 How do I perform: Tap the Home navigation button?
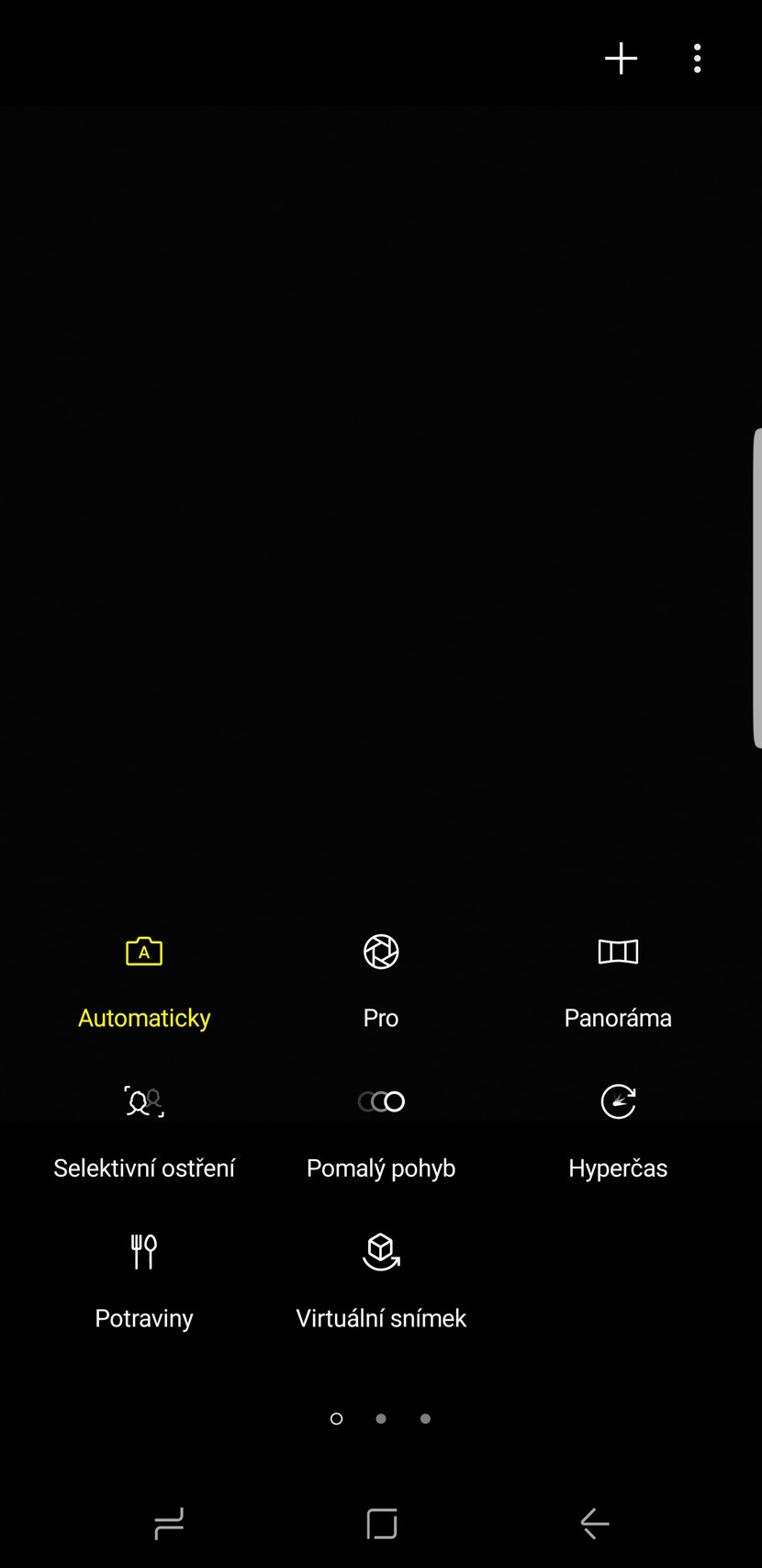pos(380,1522)
